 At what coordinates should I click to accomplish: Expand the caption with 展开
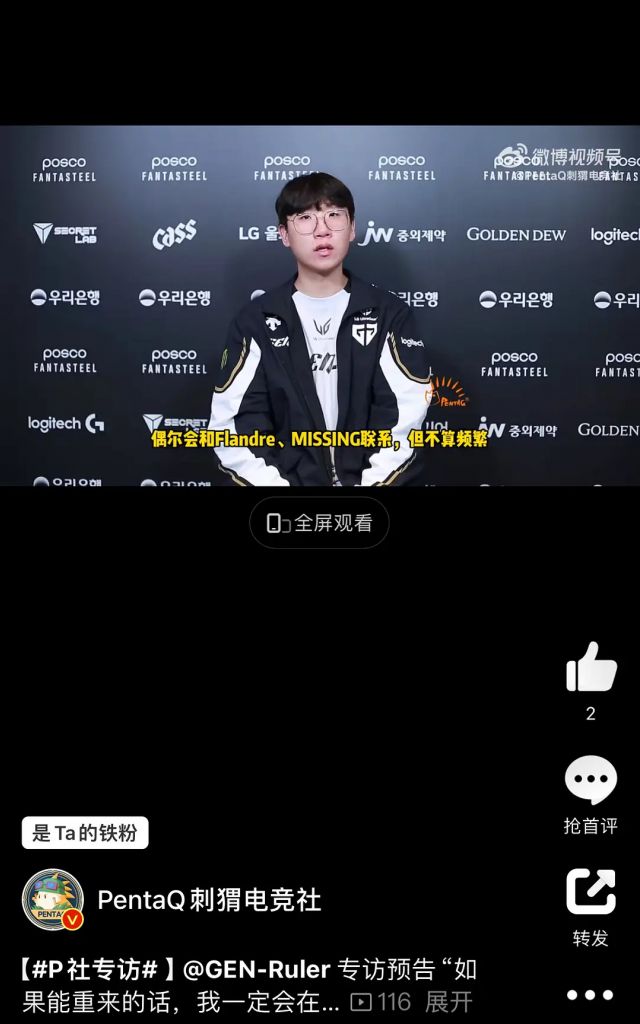[448, 1001]
